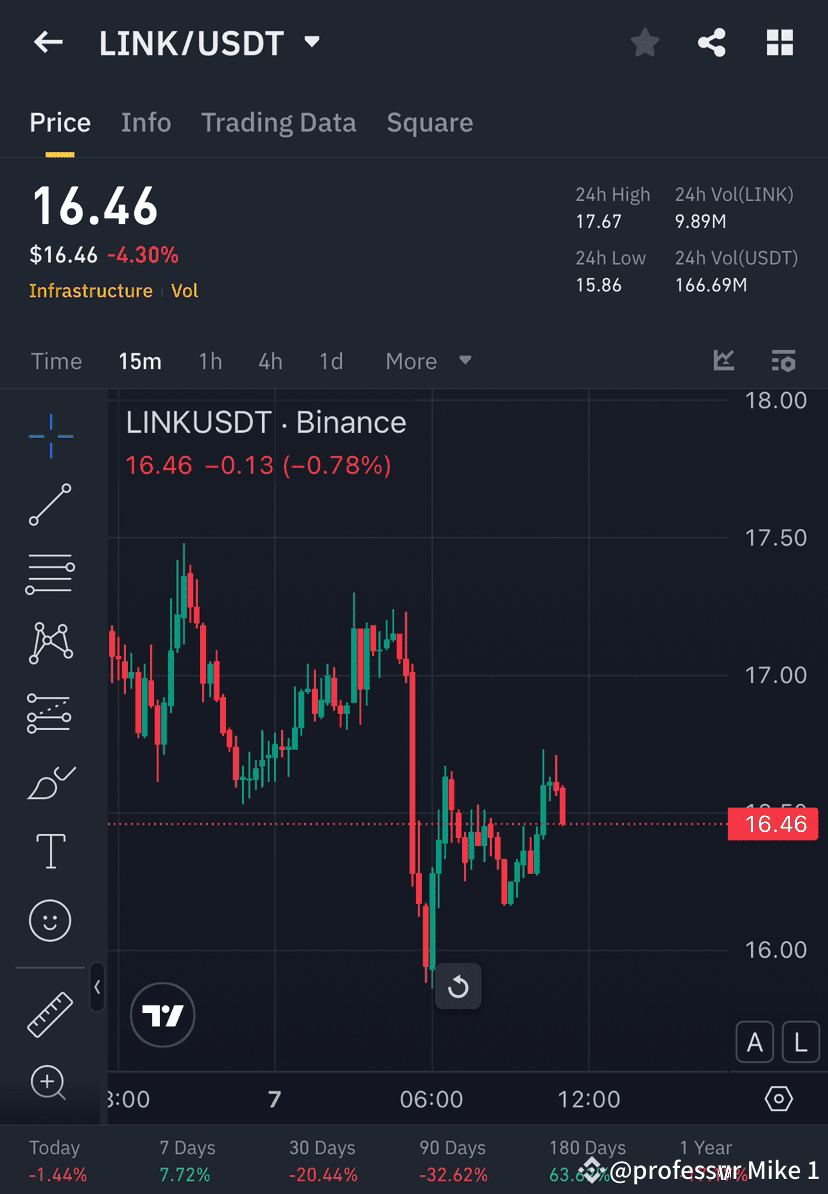The height and width of the screenshot is (1194, 828).
Task: Open the pattern drawing tool
Action: [50, 643]
